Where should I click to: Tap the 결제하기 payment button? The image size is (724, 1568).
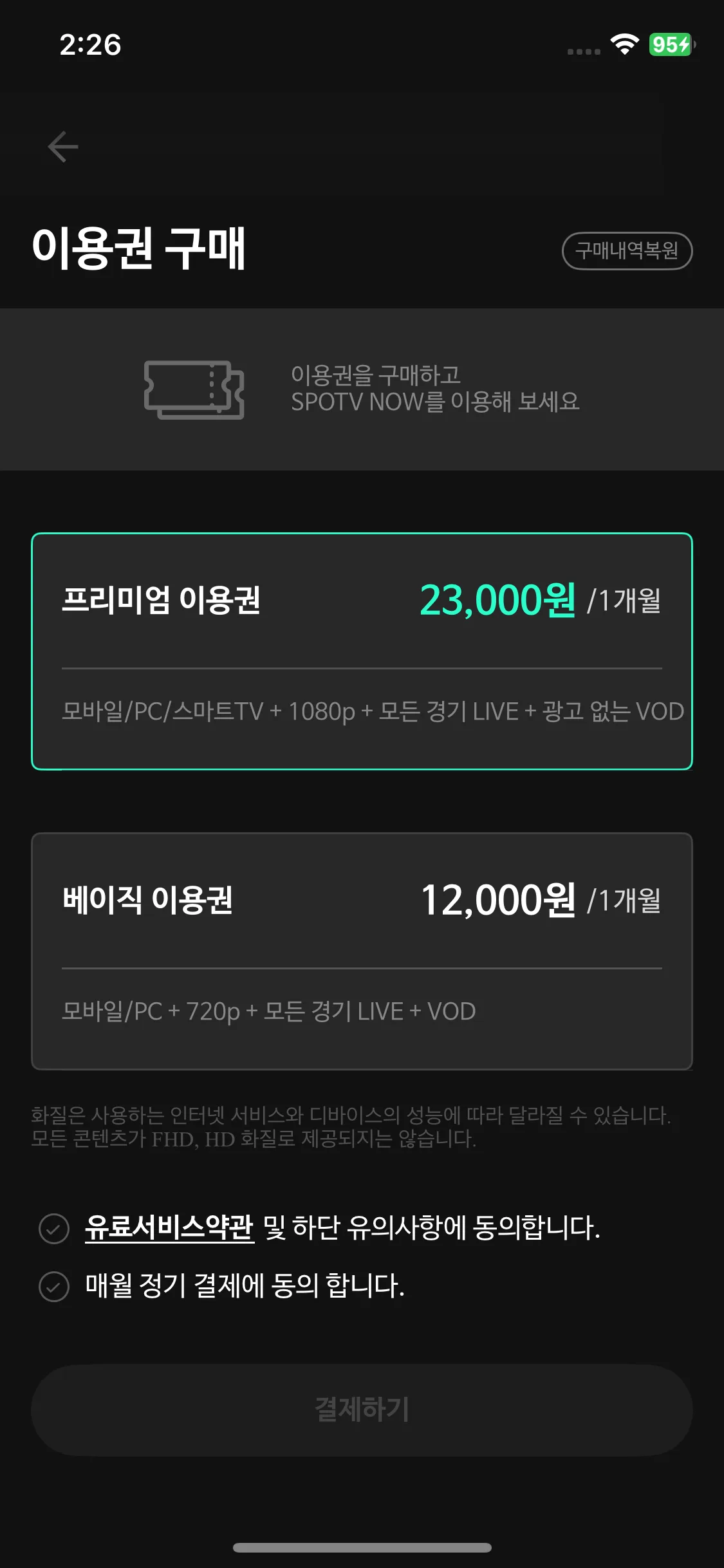click(x=362, y=1410)
